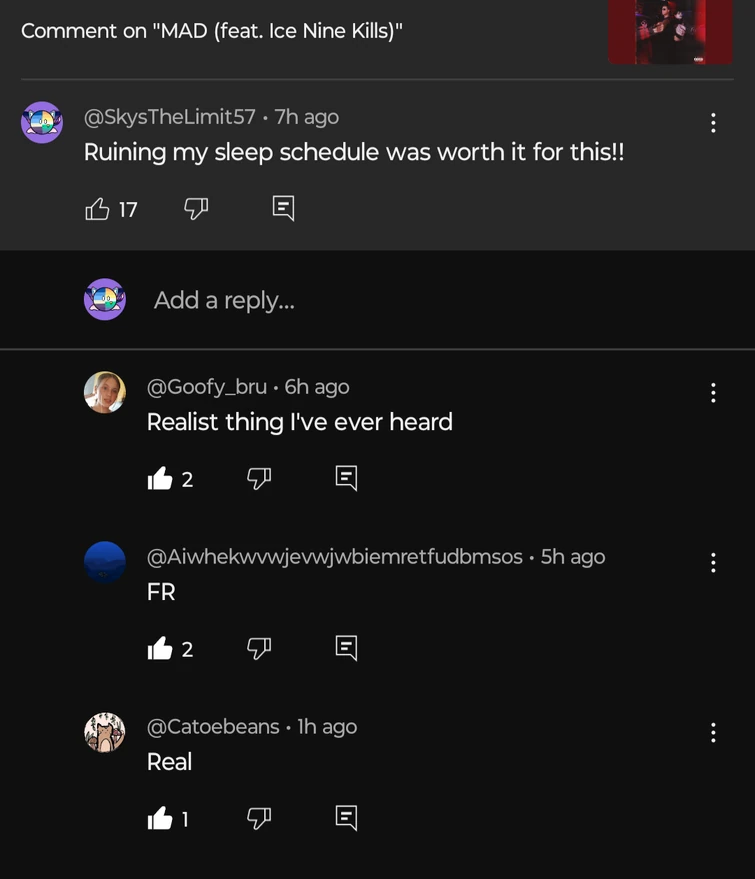Reply to Goofy_bru's comment
The image size is (755, 879).
pyautogui.click(x=346, y=478)
